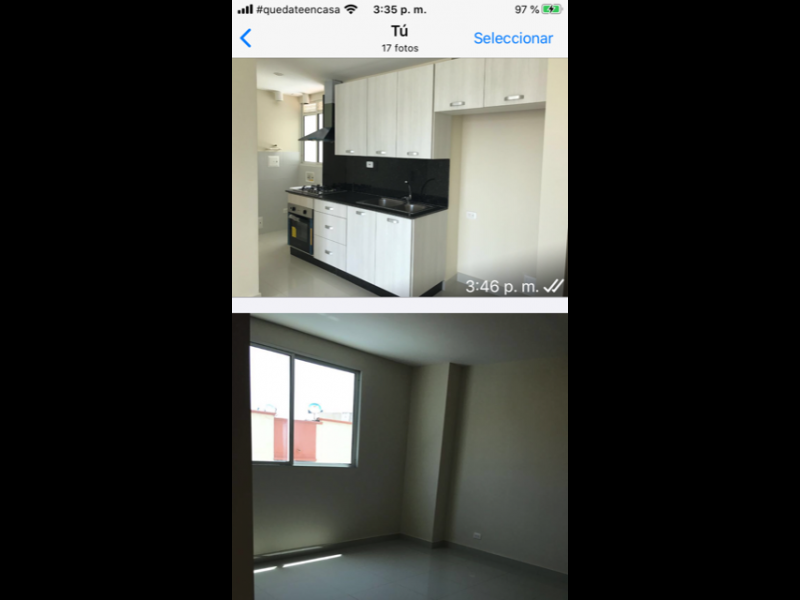This screenshot has width=800, height=600.
Task: Tap the Seleccionar button
Action: pyautogui.click(x=512, y=38)
